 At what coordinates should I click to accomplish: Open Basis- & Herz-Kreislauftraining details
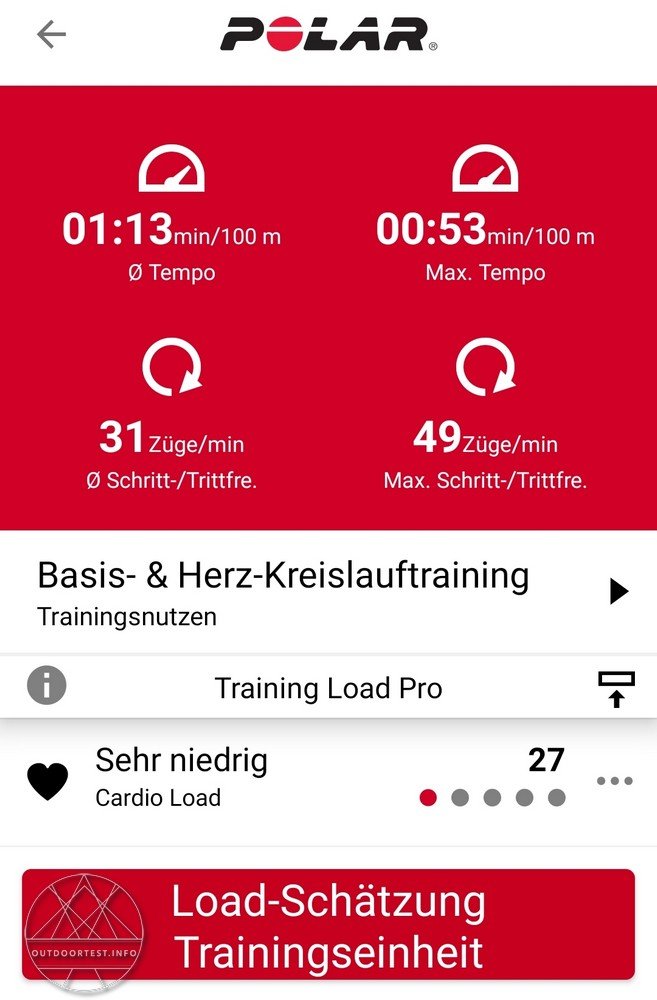[x=618, y=591]
